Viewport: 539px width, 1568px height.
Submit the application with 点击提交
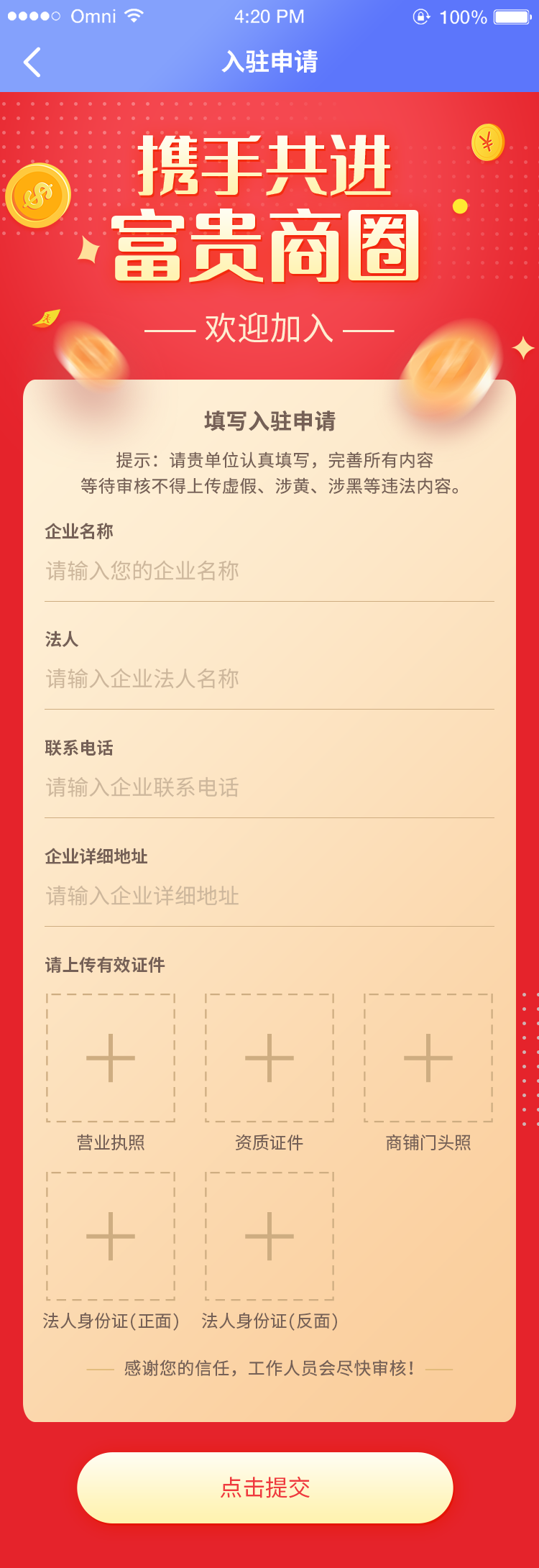tap(265, 1487)
